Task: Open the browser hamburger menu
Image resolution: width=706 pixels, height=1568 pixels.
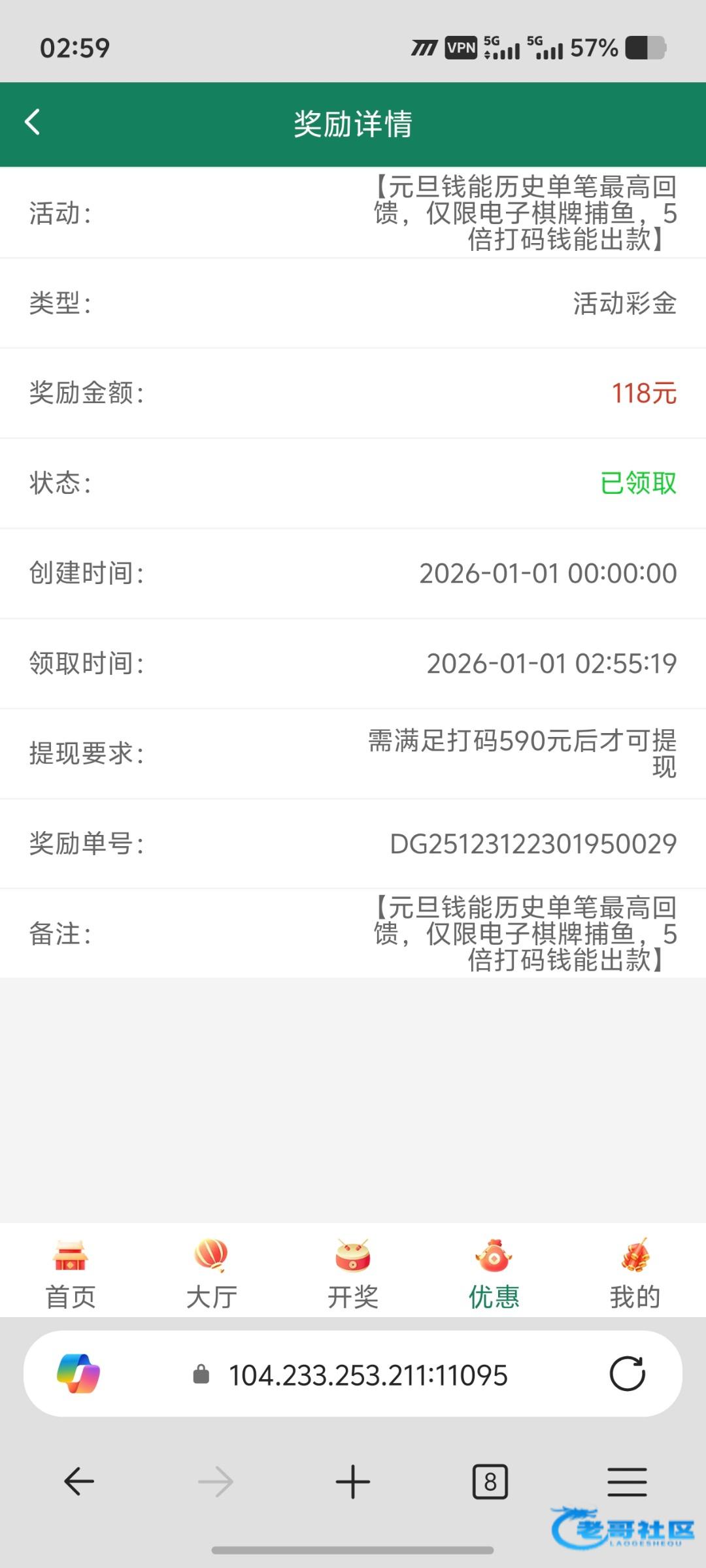Action: tap(627, 1481)
